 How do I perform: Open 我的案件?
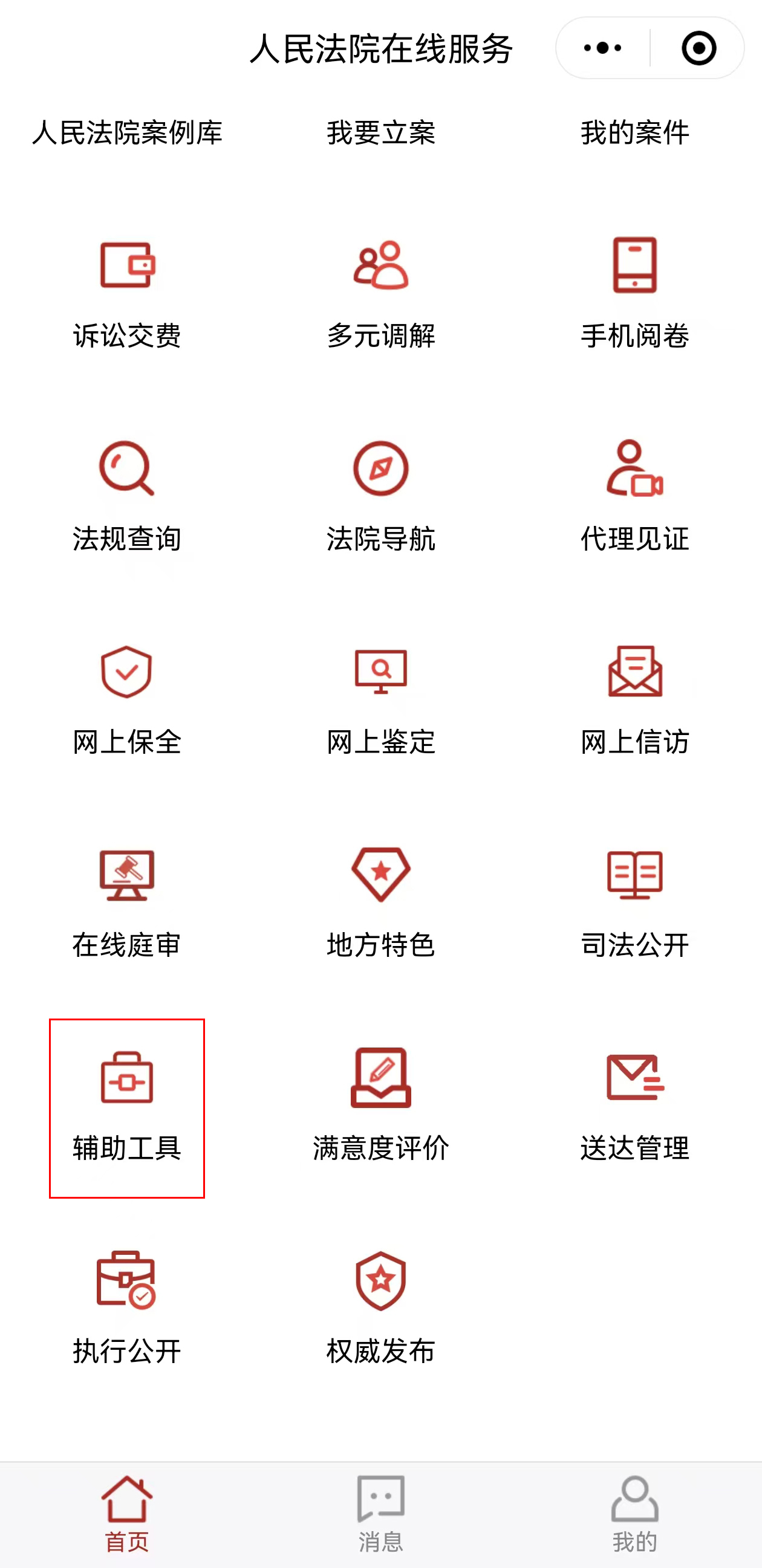coord(634,133)
